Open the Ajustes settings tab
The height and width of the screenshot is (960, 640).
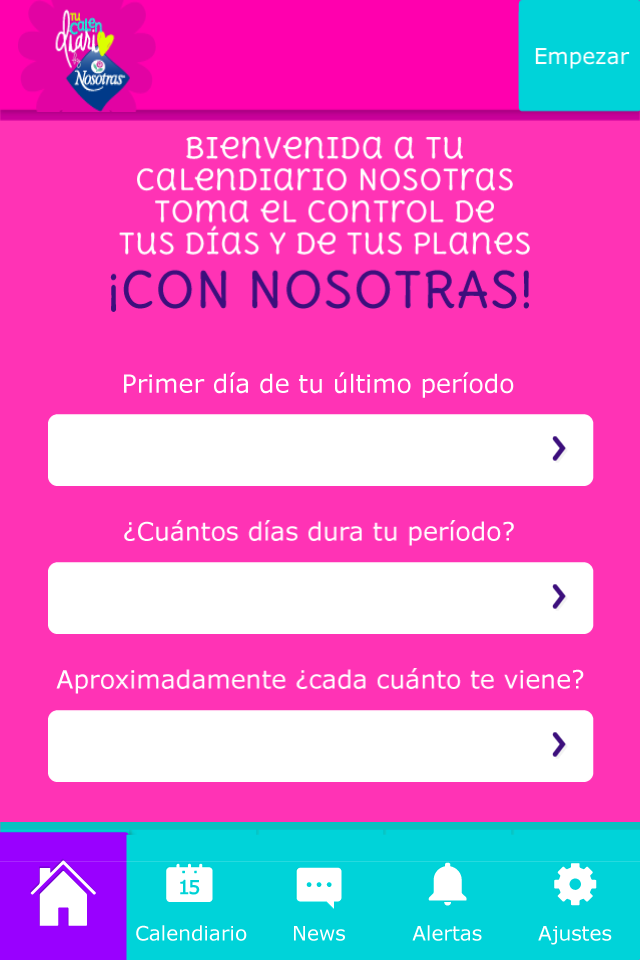pos(575,903)
